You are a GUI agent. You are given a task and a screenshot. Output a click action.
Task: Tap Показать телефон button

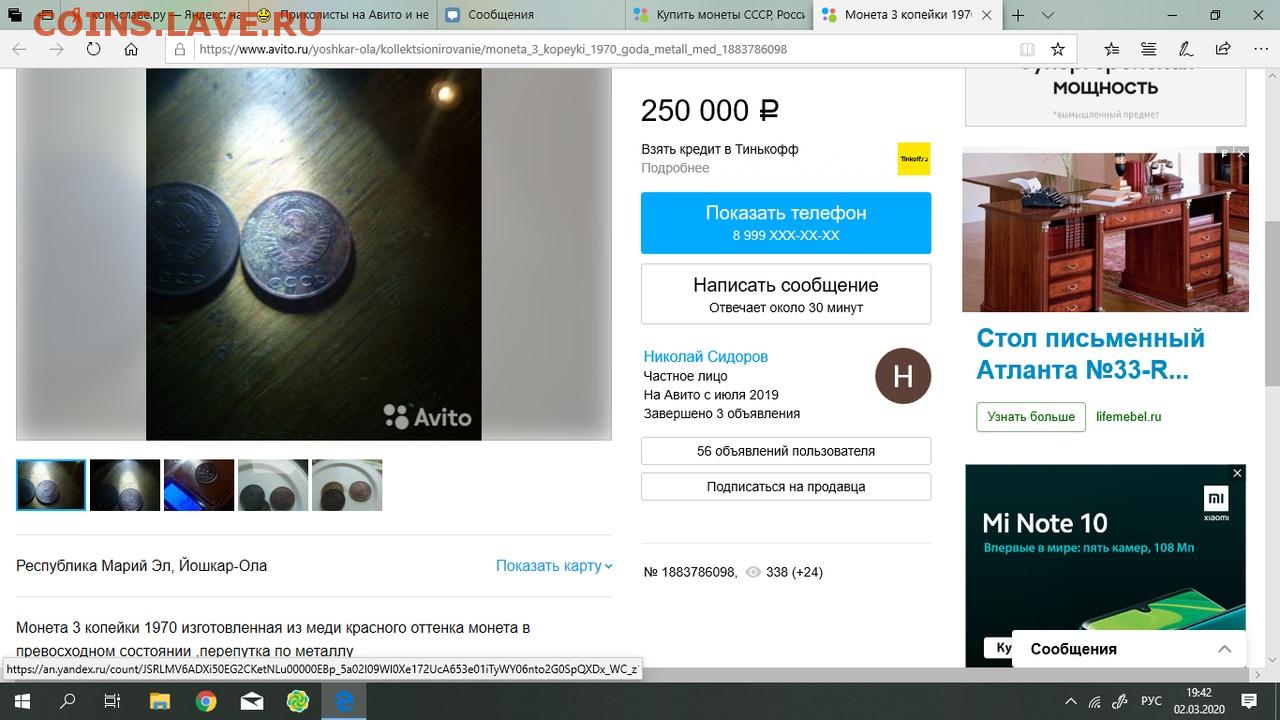pos(785,222)
